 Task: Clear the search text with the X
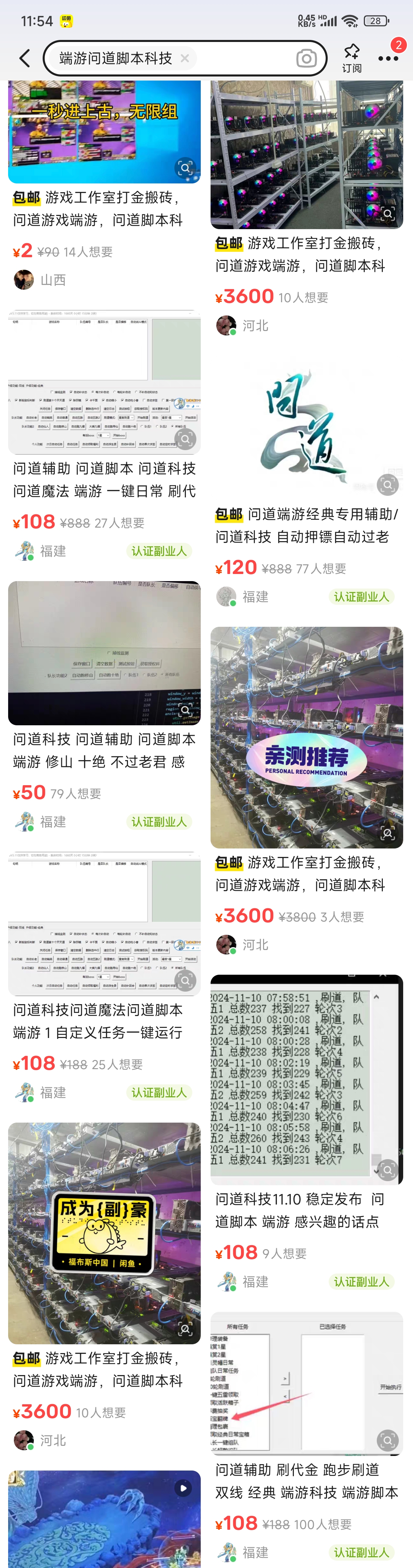coord(184,59)
